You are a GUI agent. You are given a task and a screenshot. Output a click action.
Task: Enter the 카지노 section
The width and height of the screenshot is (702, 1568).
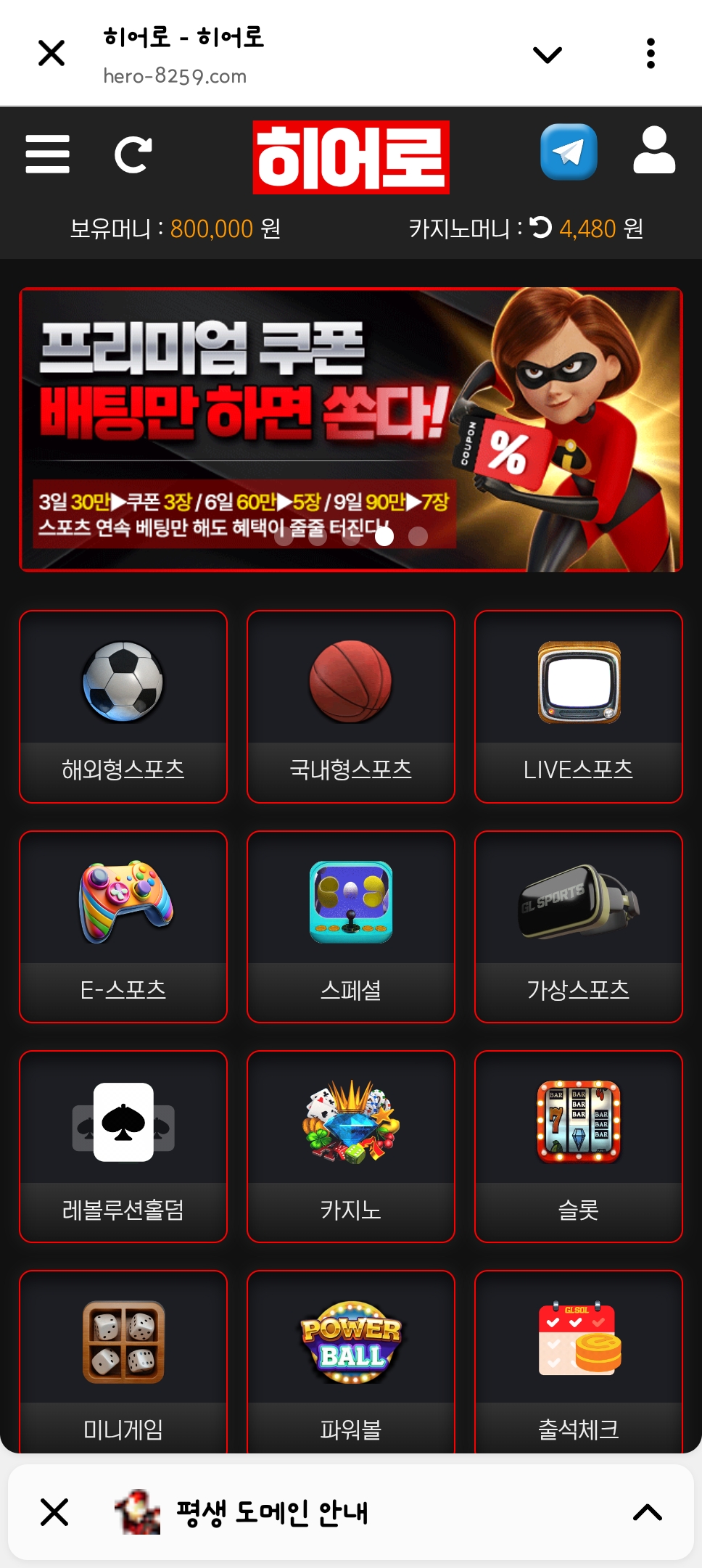[x=351, y=1147]
